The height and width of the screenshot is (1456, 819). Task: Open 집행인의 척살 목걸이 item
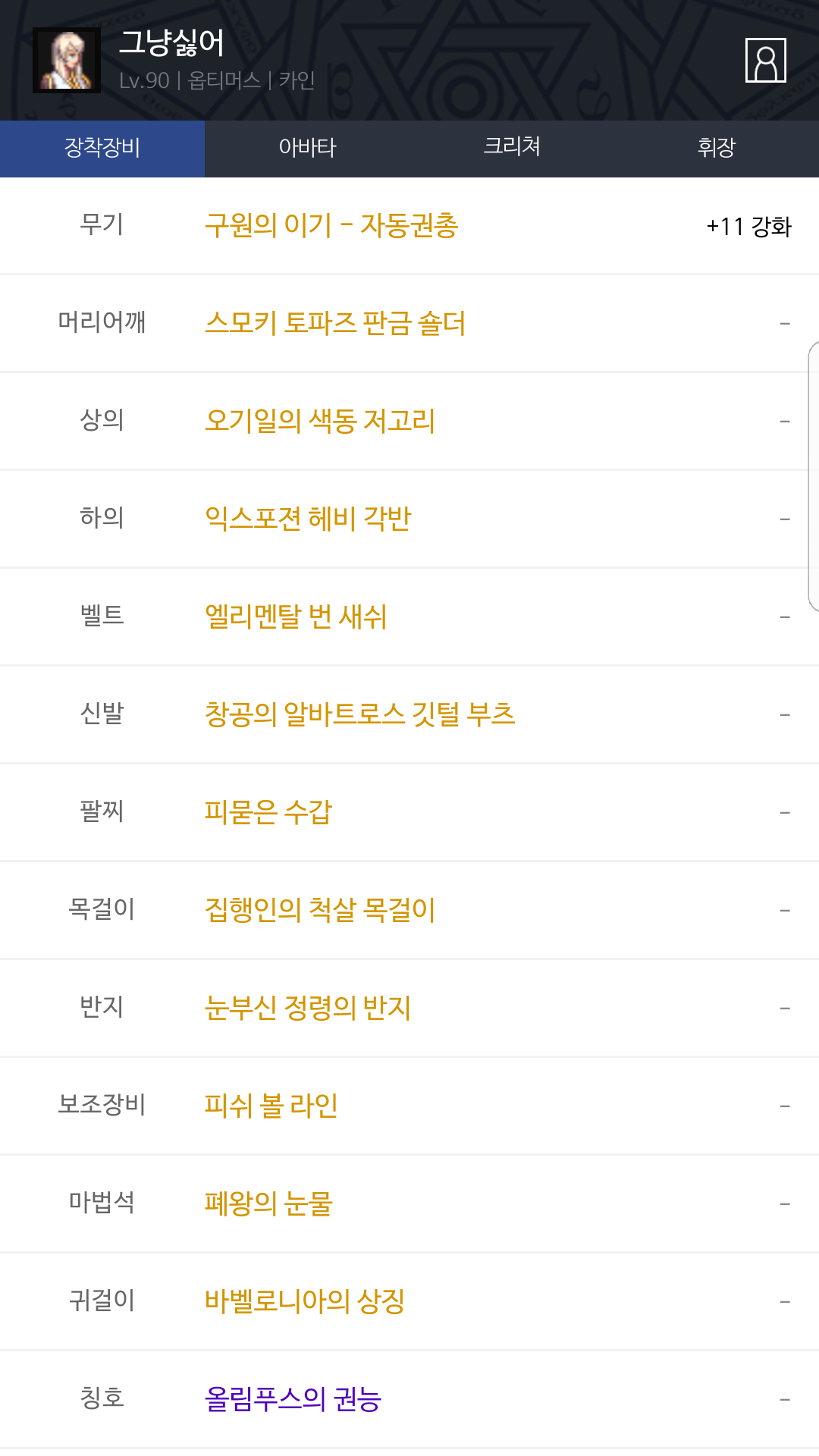320,910
